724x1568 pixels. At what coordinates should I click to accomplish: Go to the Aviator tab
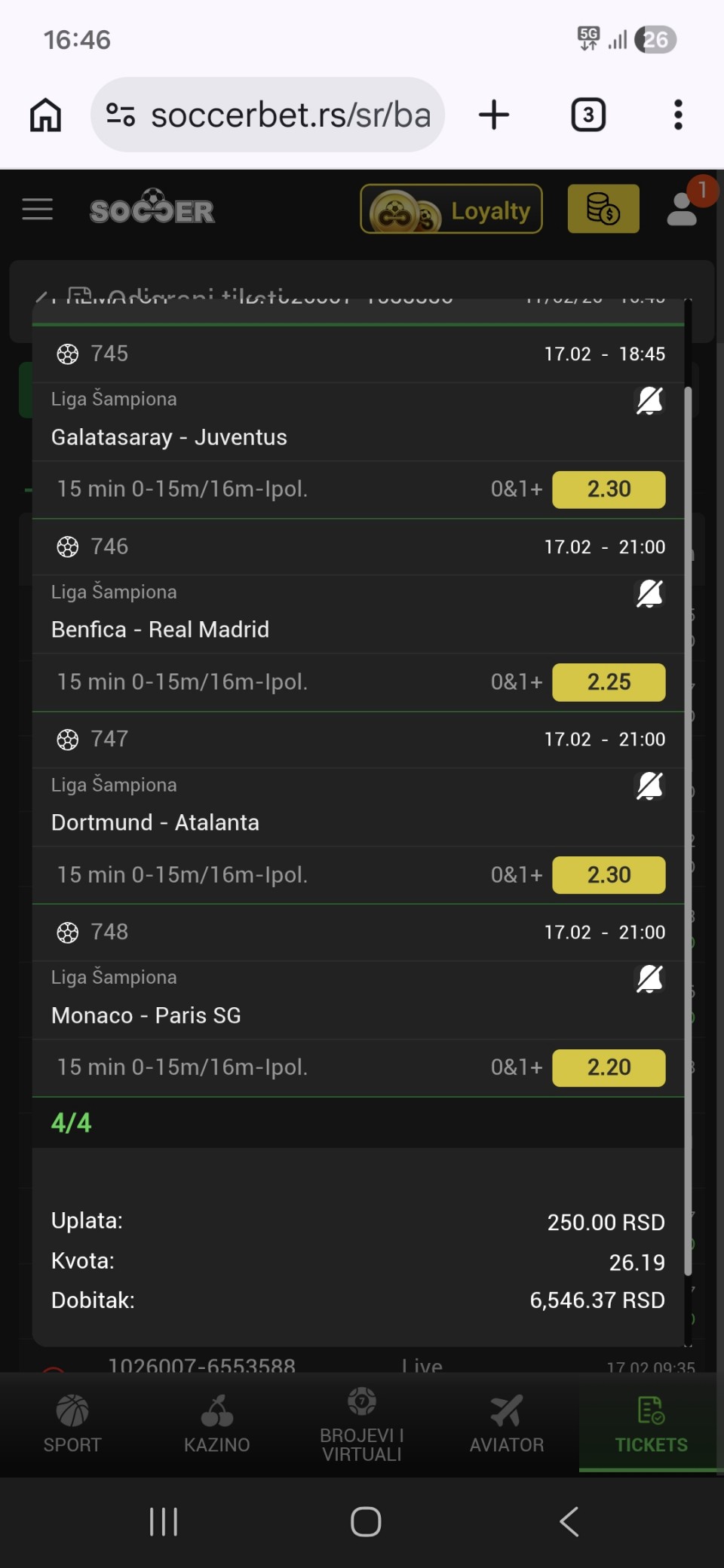[507, 1423]
